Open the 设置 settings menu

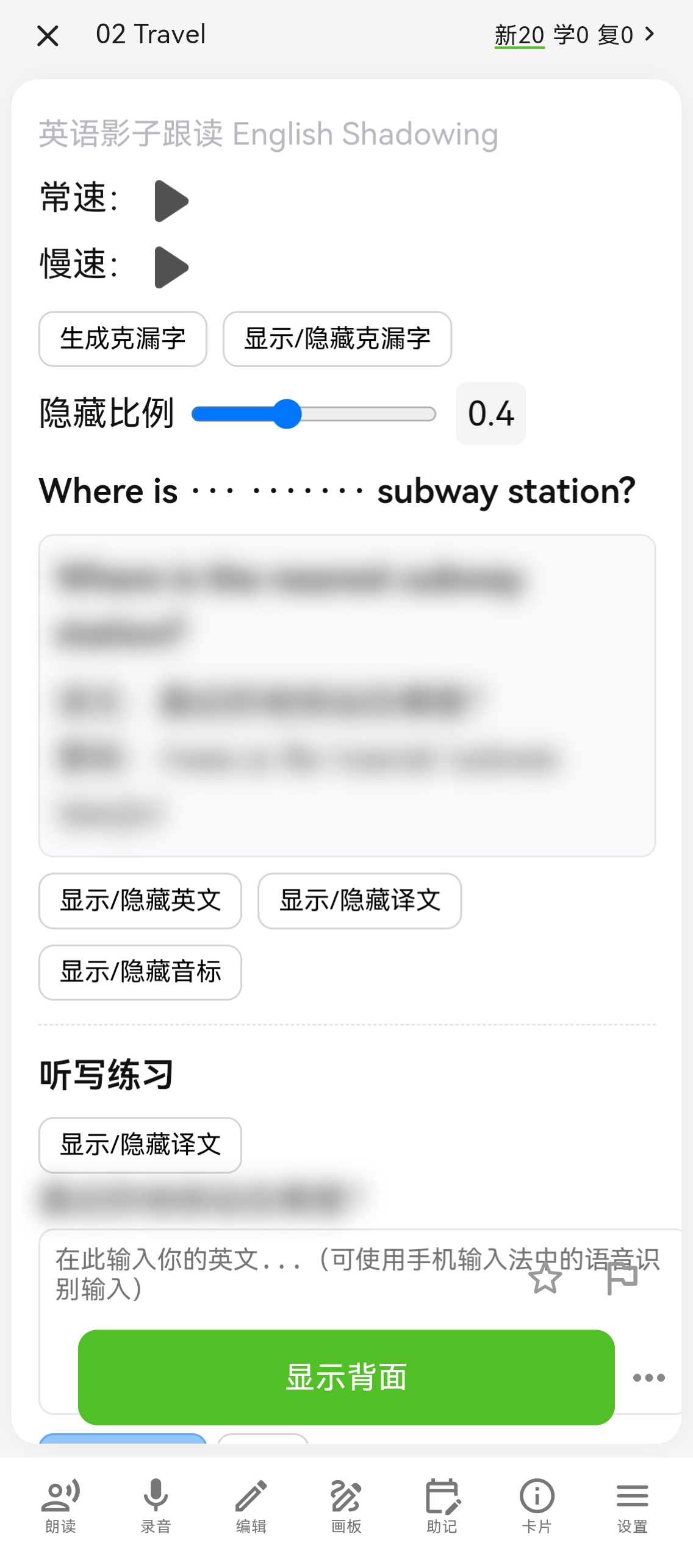632,1506
